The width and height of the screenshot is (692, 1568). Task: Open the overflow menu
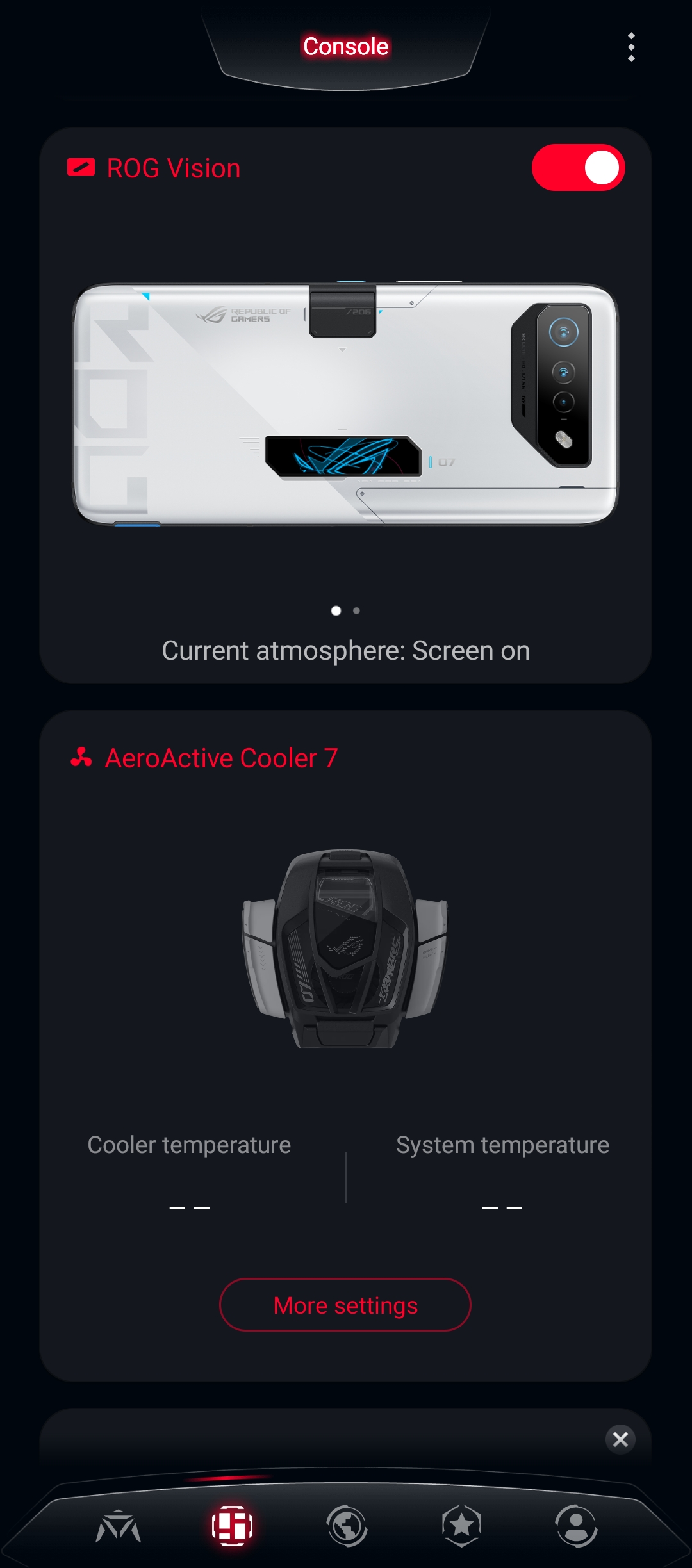(x=631, y=47)
